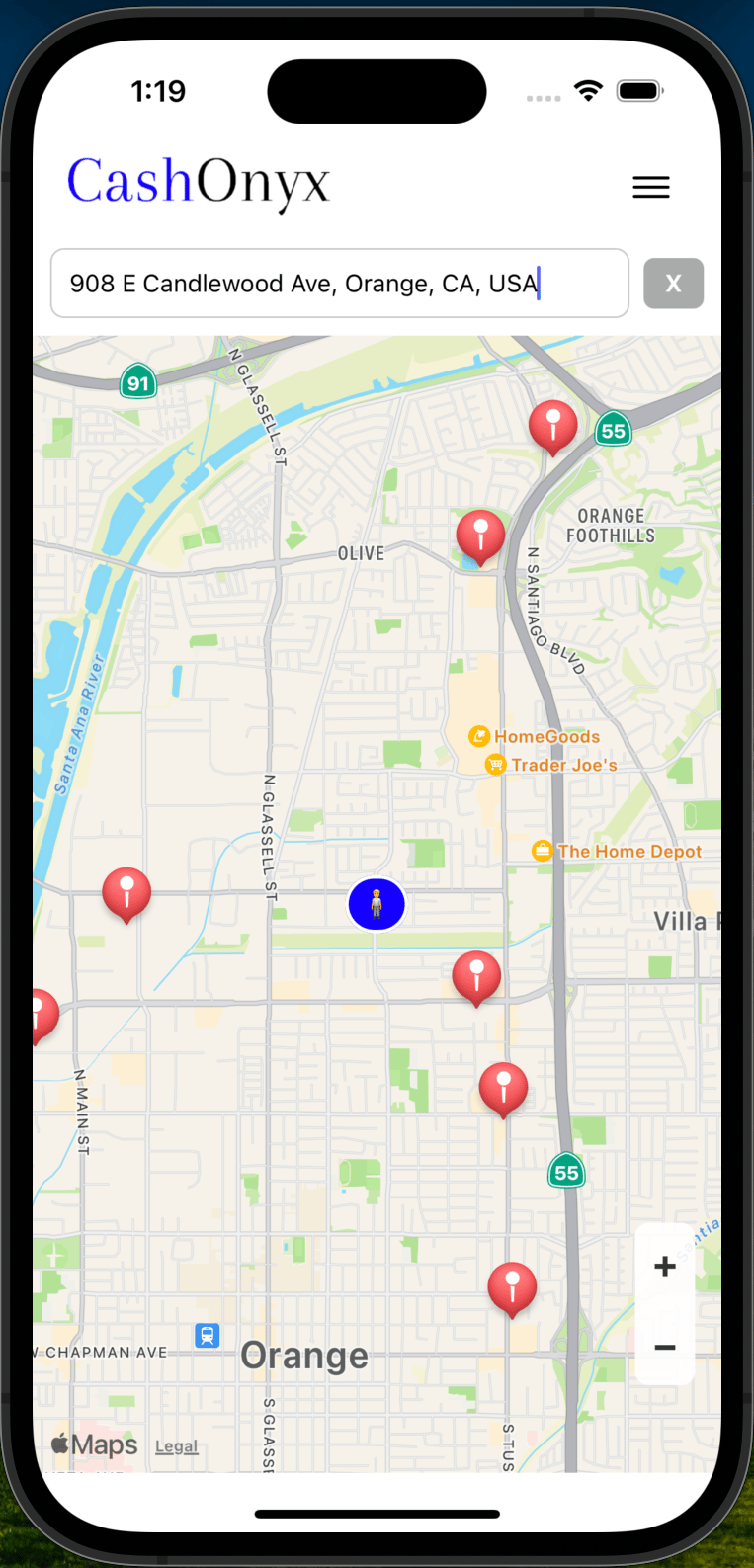754x1568 pixels.
Task: Open the hamburger menu
Action: point(651,187)
